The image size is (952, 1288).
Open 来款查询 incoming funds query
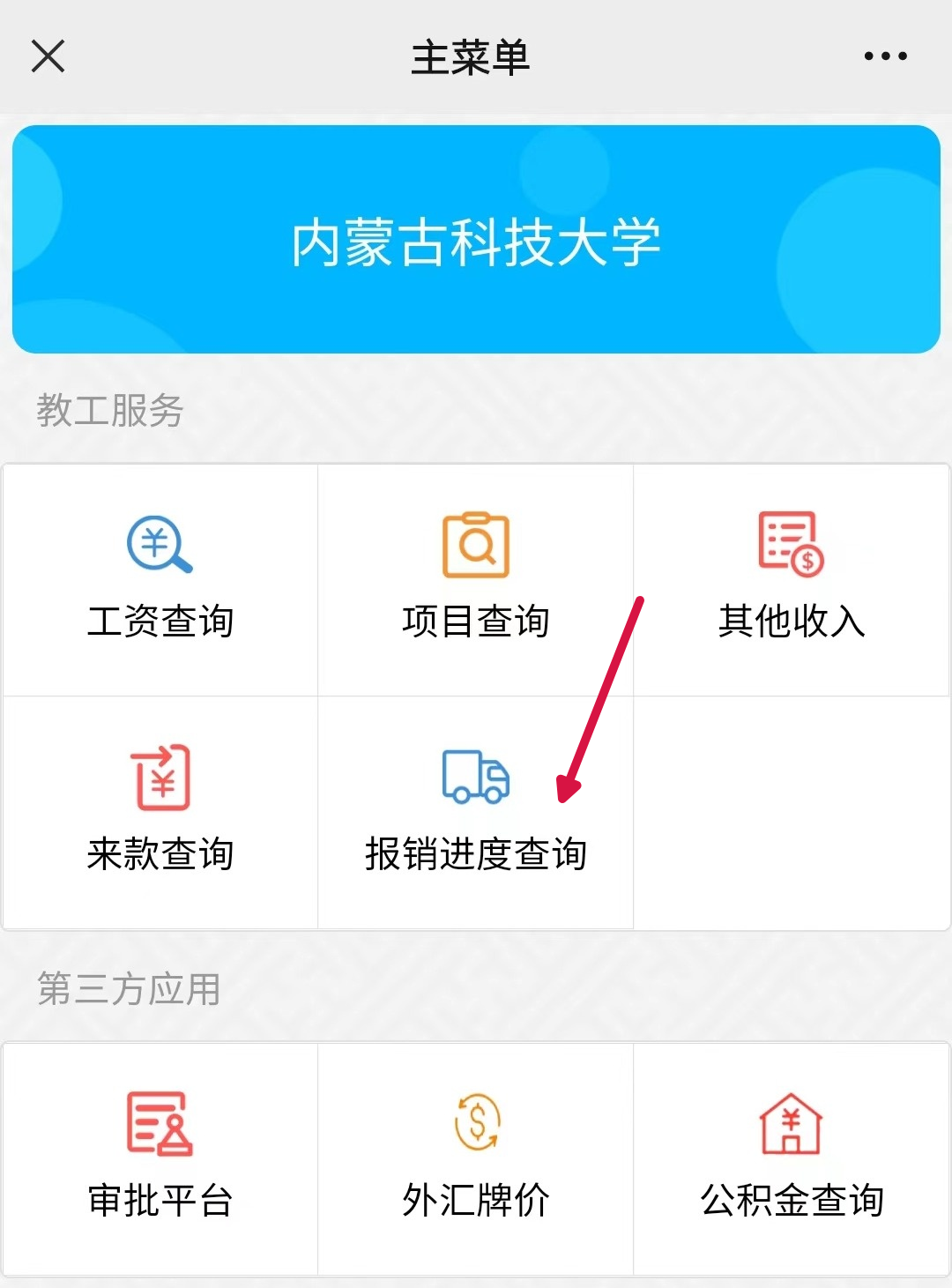[160, 811]
